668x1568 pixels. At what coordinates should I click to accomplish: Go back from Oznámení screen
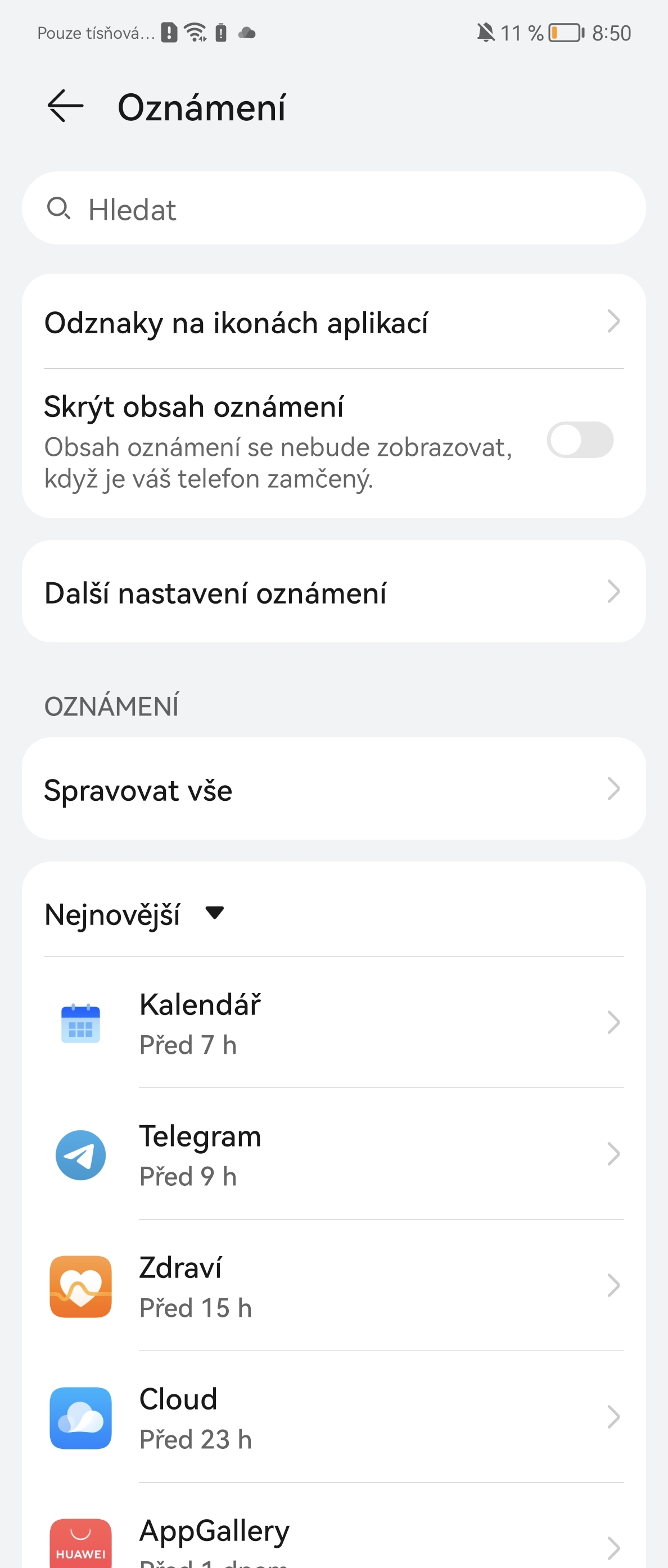65,107
